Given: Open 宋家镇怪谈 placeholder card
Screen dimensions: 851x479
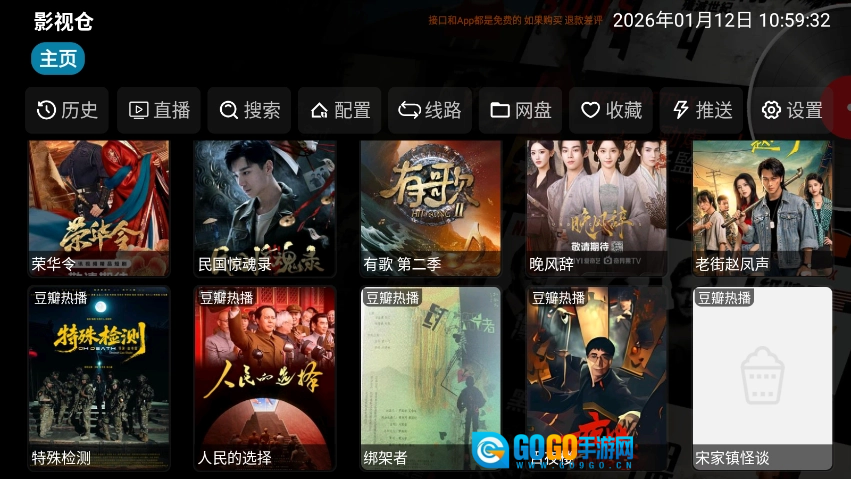Looking at the screenshot, I should coord(762,379).
